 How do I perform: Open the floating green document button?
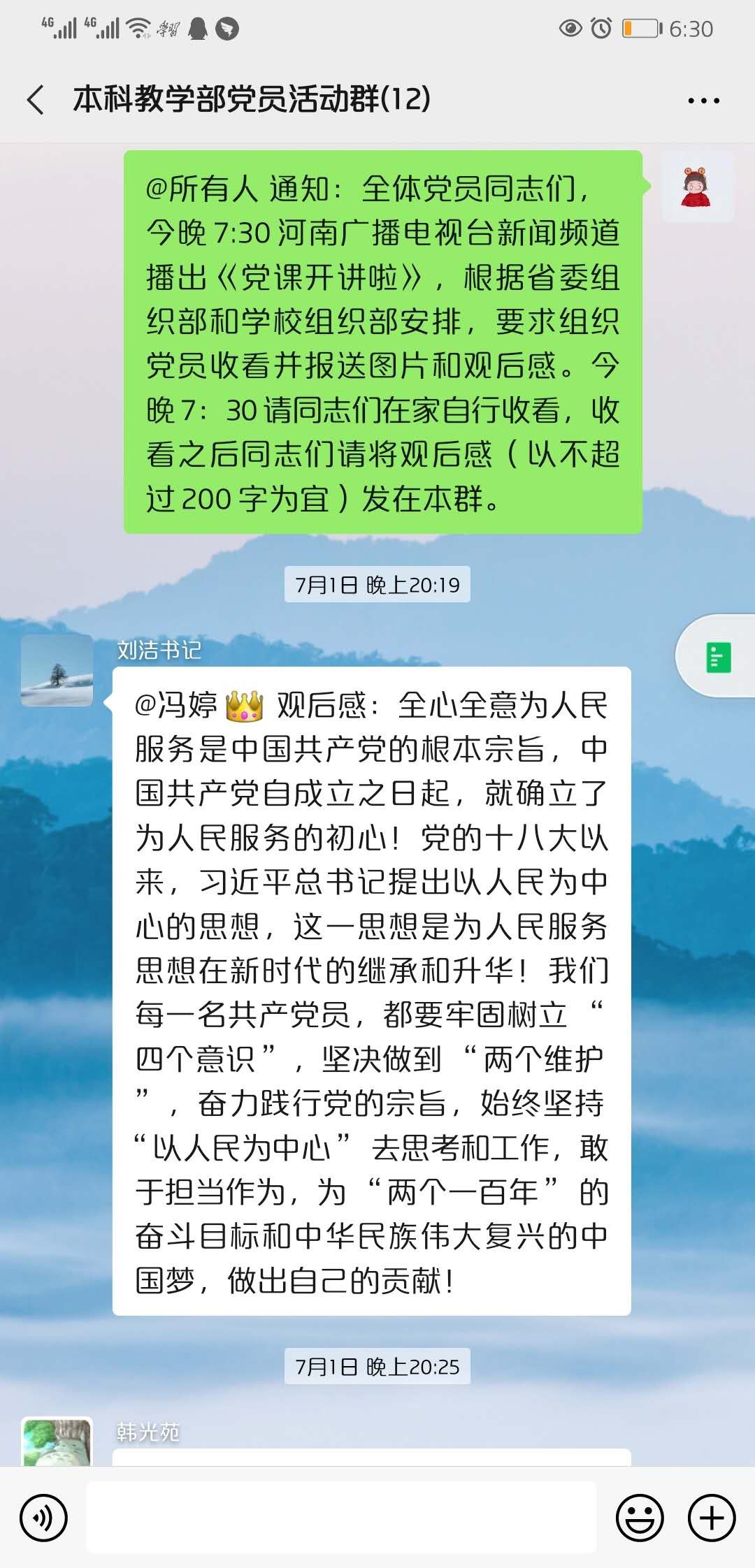pyautogui.click(x=718, y=657)
